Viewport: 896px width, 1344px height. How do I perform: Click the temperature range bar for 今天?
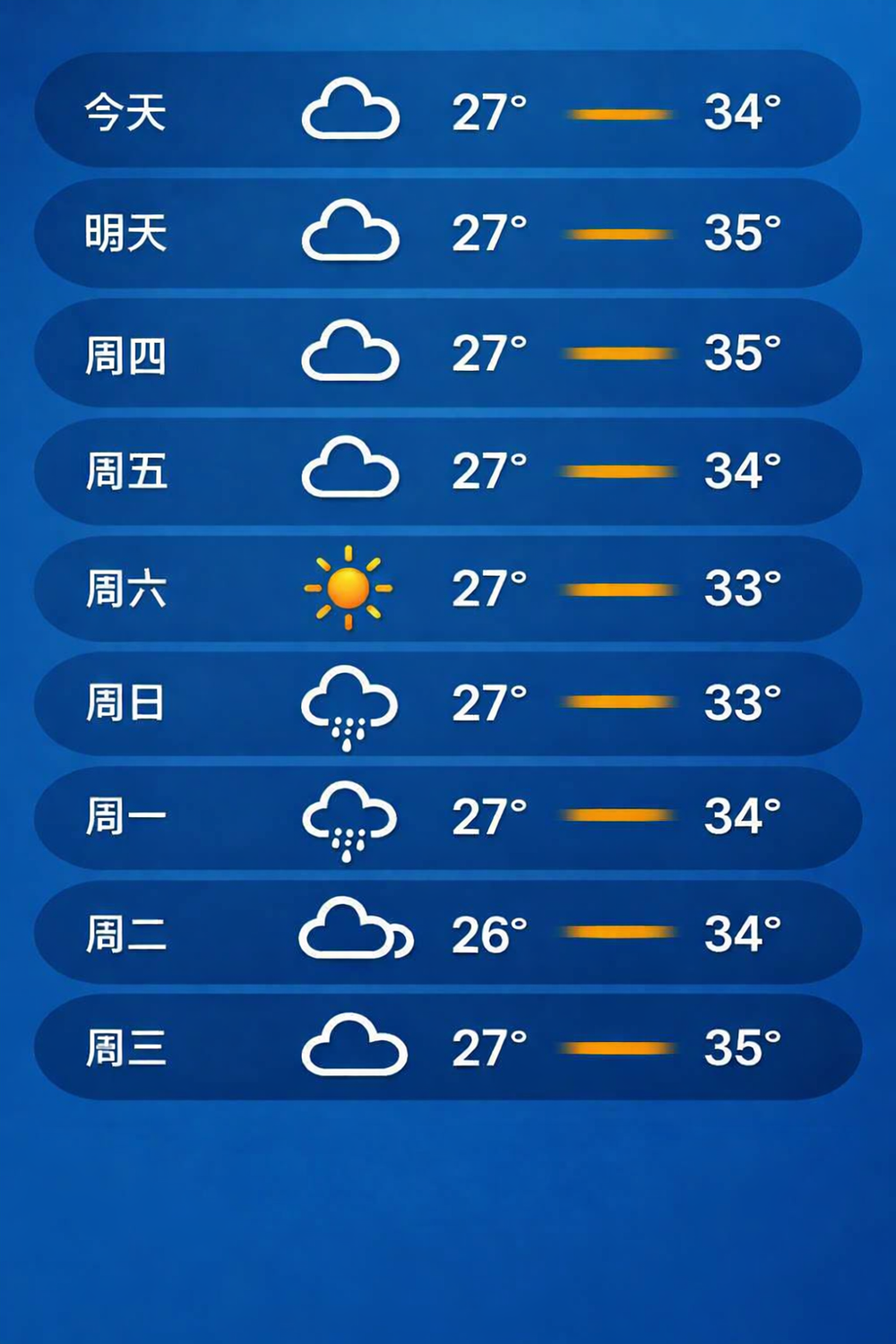(623, 114)
